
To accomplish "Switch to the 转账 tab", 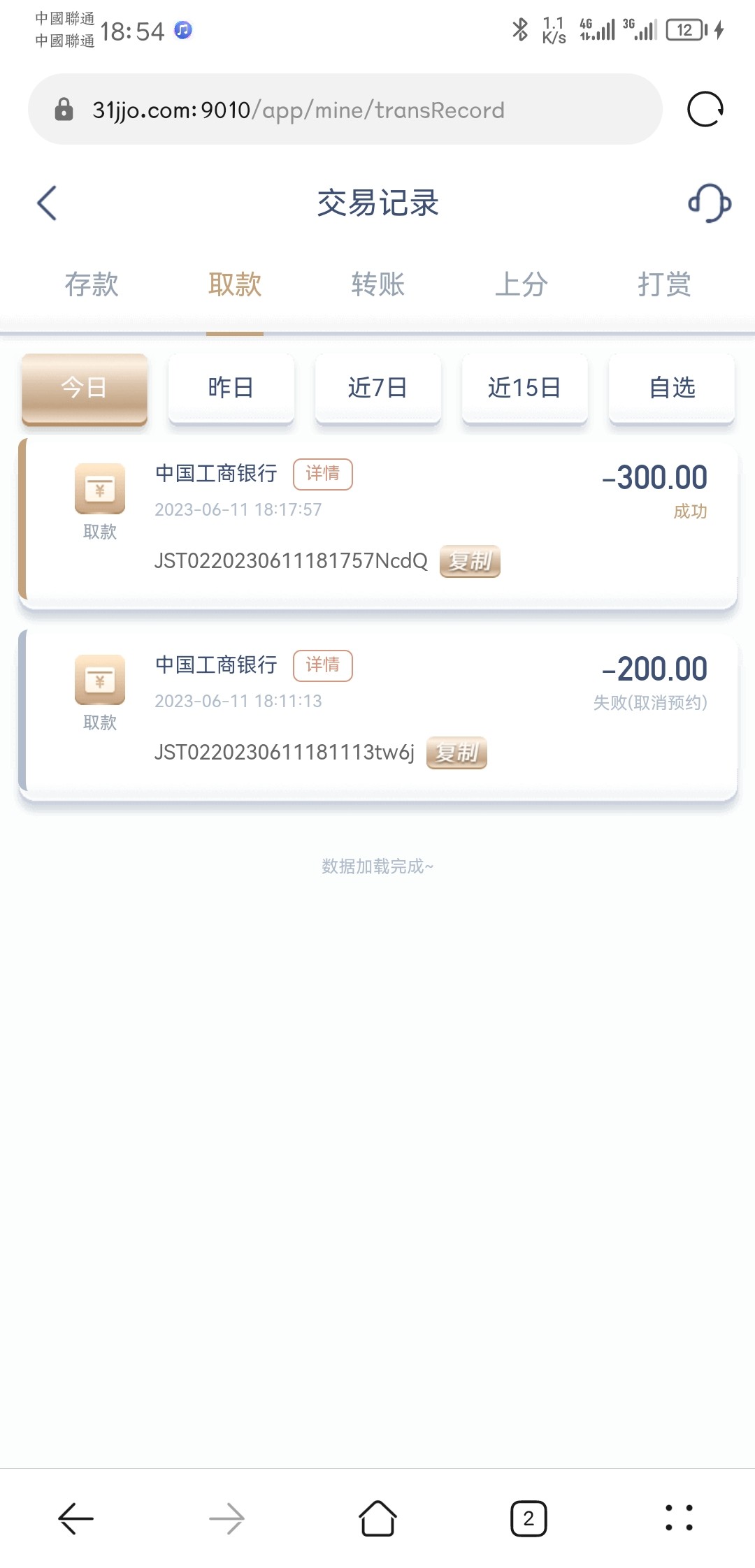I will pos(378,285).
